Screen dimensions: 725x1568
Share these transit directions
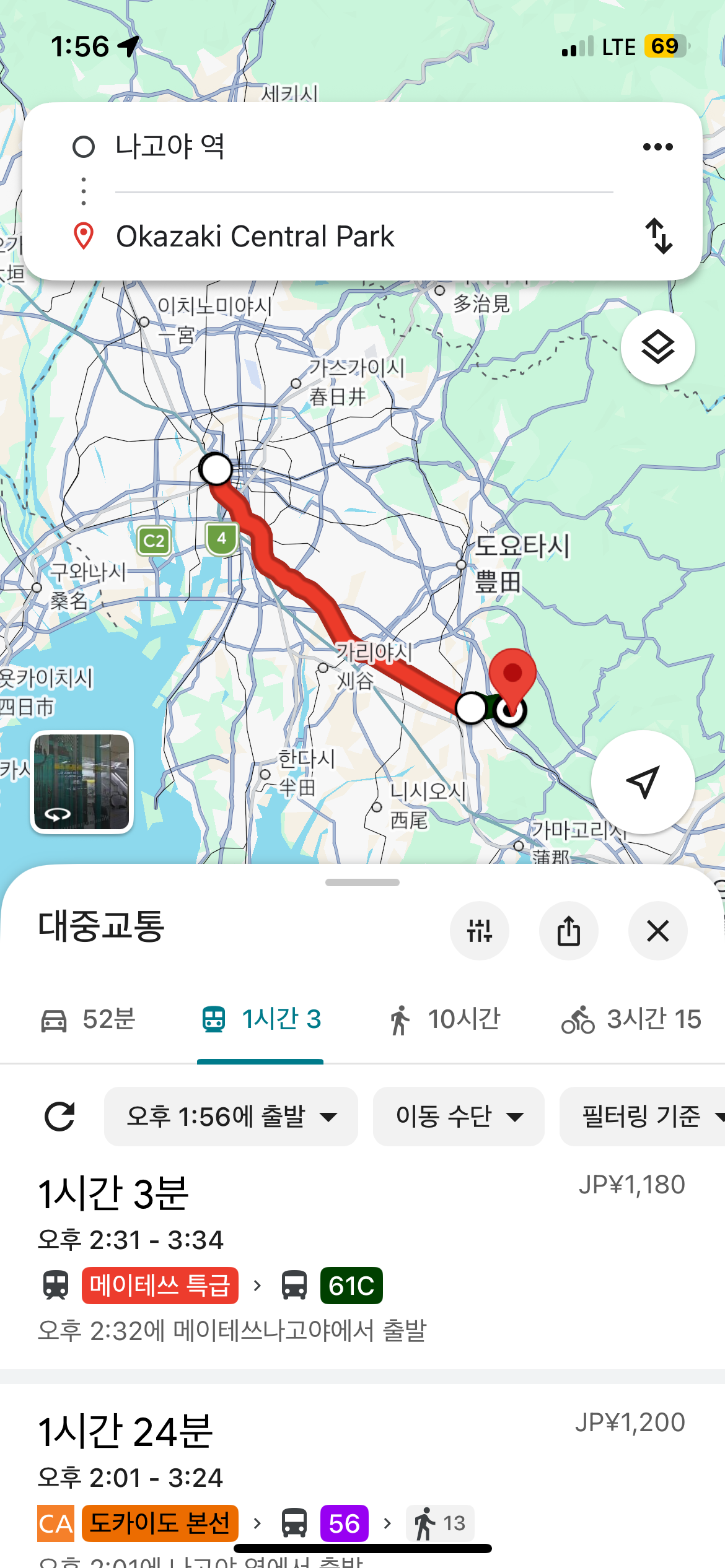(569, 931)
